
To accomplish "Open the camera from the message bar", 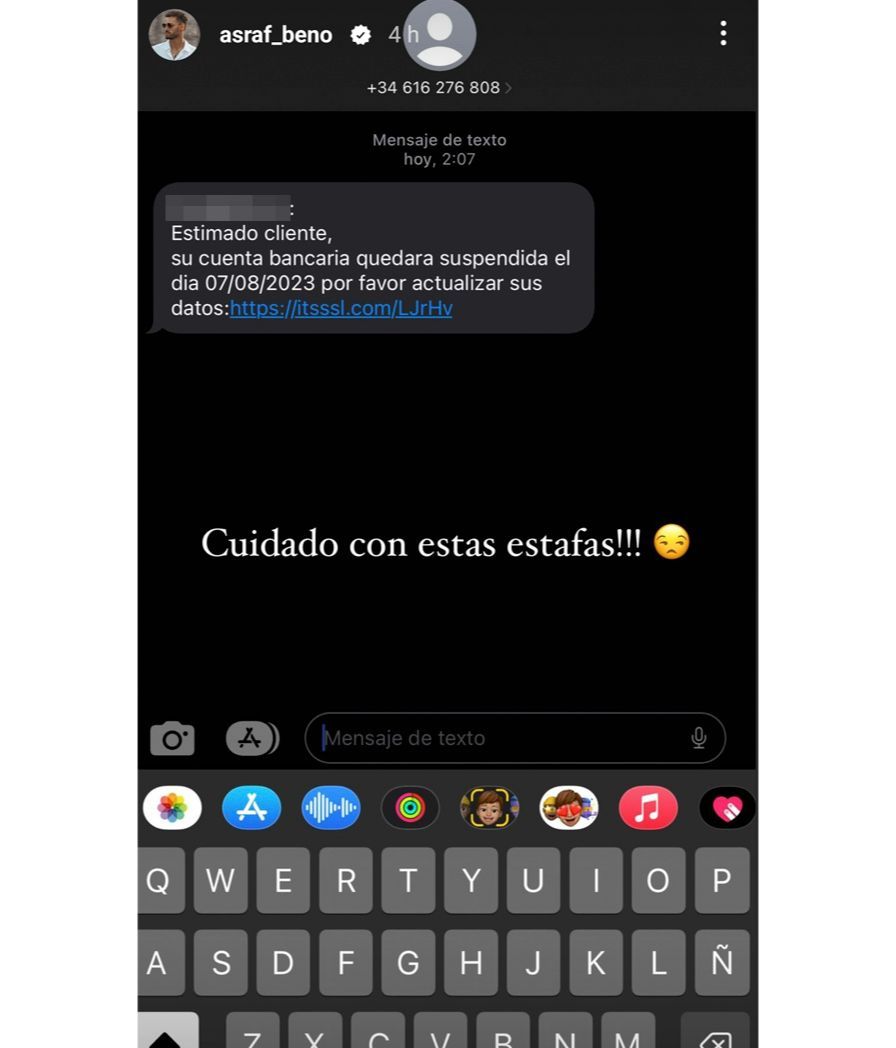I will tap(172, 738).
